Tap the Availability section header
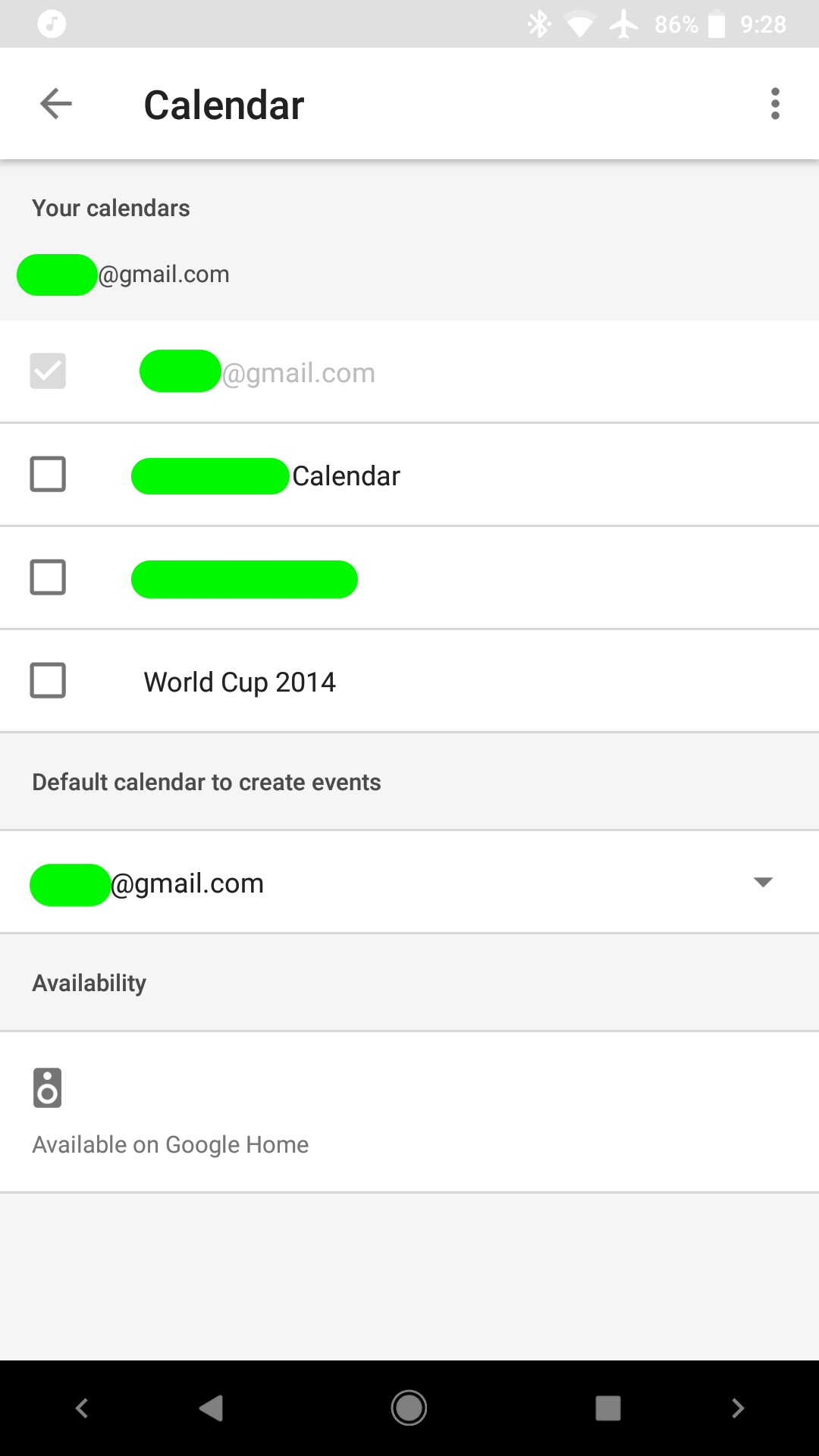The width and height of the screenshot is (819, 1456). [89, 982]
